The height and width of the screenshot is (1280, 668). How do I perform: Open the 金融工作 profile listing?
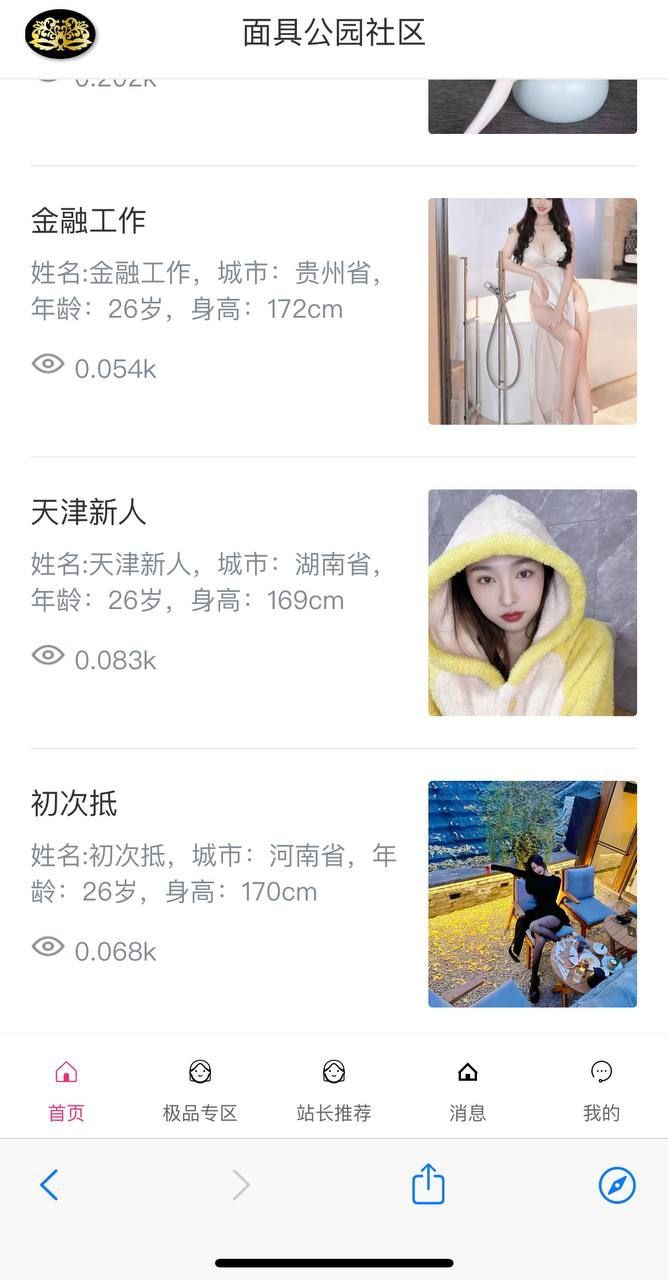[x=89, y=221]
